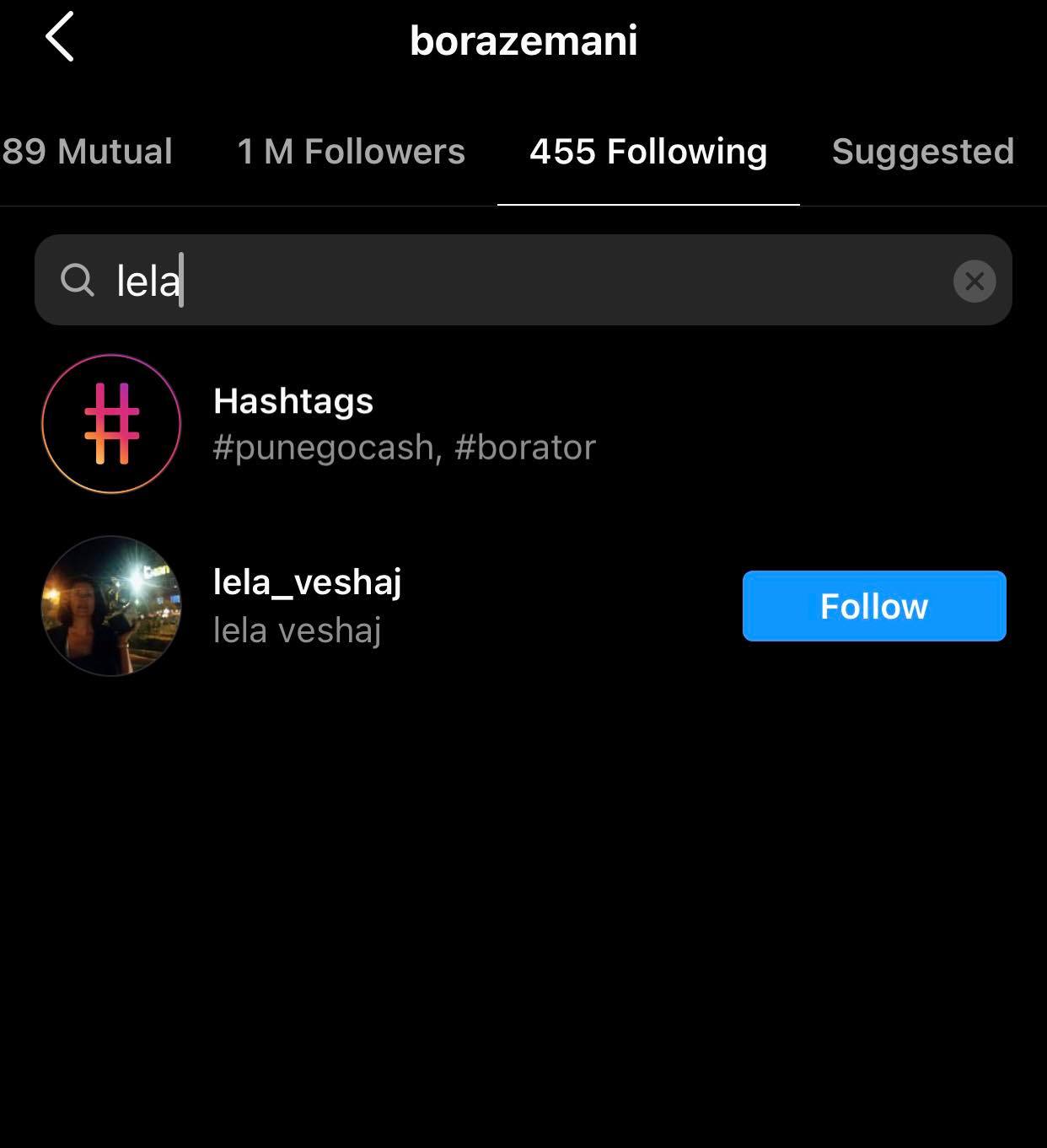Viewport: 1047px width, 1148px height.
Task: Switch to the 89 Mutual tab
Action: [87, 152]
